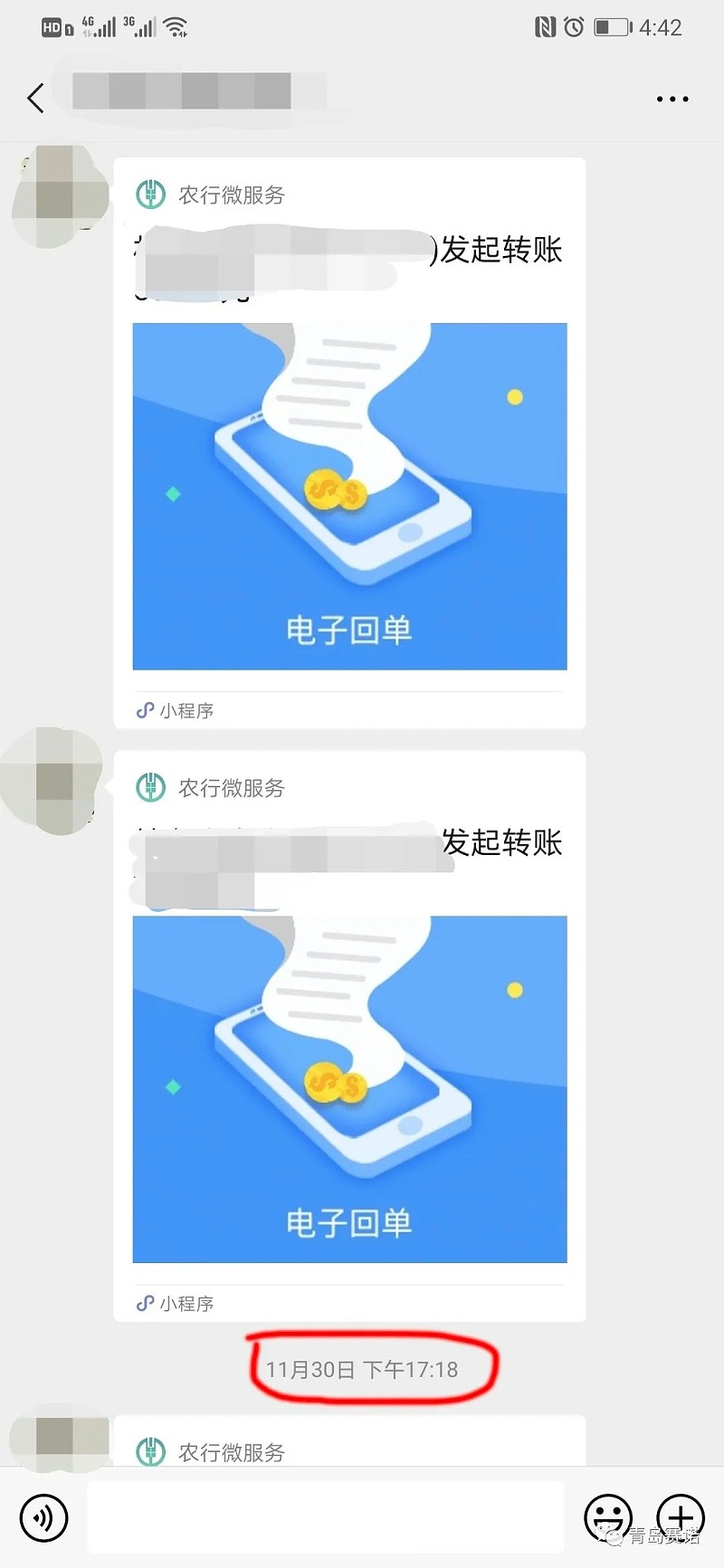Switch to voice message input
724x1568 pixels.
coord(43,1517)
